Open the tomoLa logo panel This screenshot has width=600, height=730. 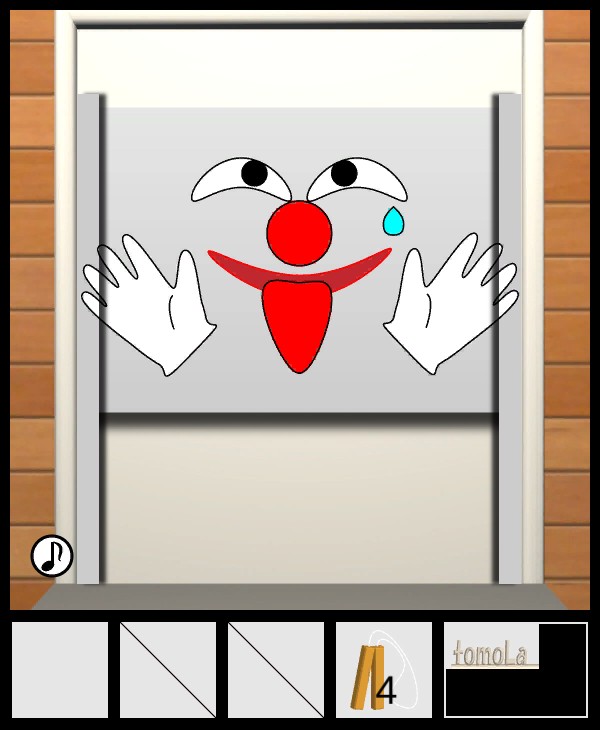[515, 669]
